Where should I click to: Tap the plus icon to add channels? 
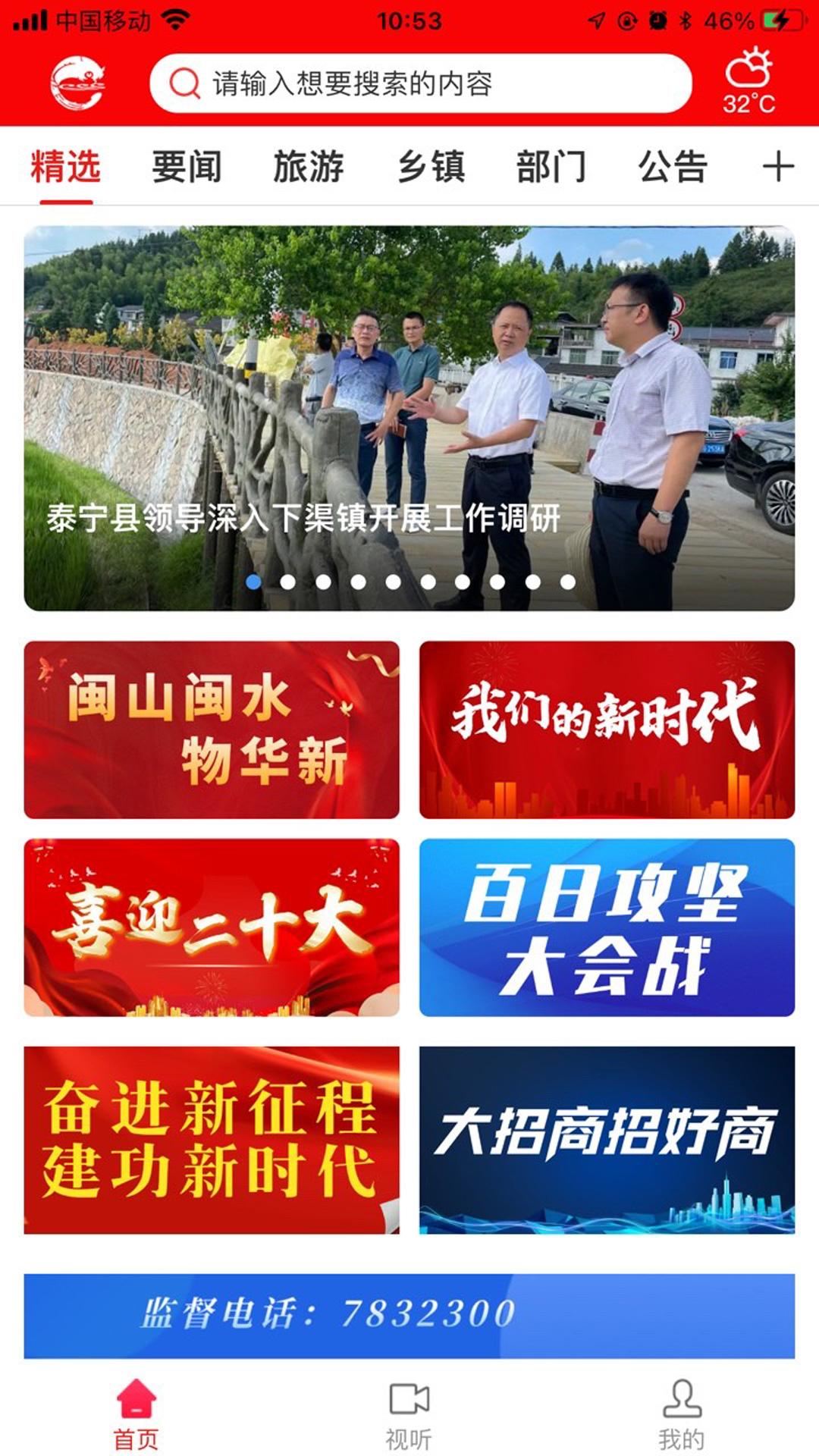click(778, 167)
